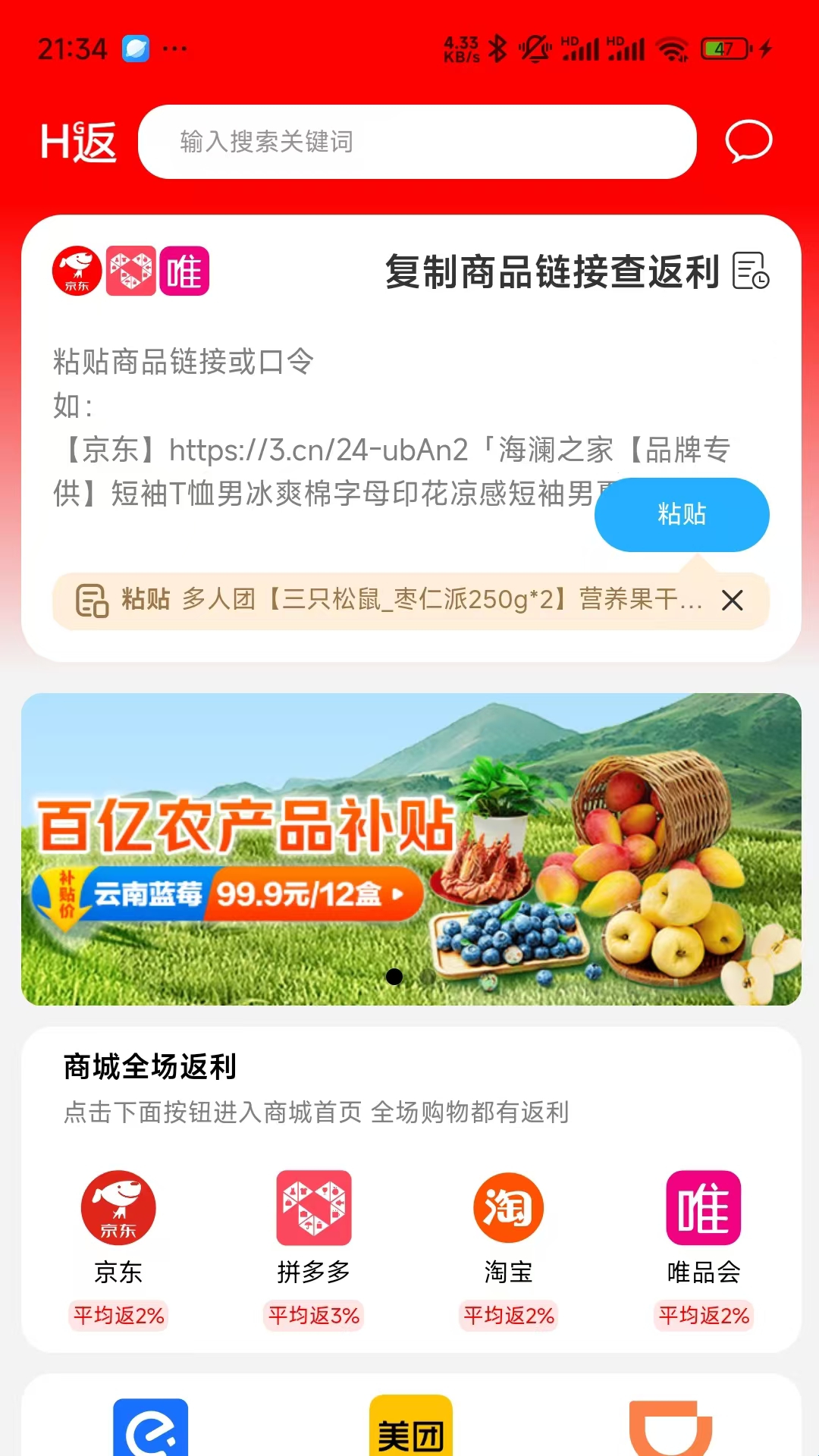The width and height of the screenshot is (819, 1456).
Task: Open the blue 饿了么 icon entry
Action: click(150, 1427)
